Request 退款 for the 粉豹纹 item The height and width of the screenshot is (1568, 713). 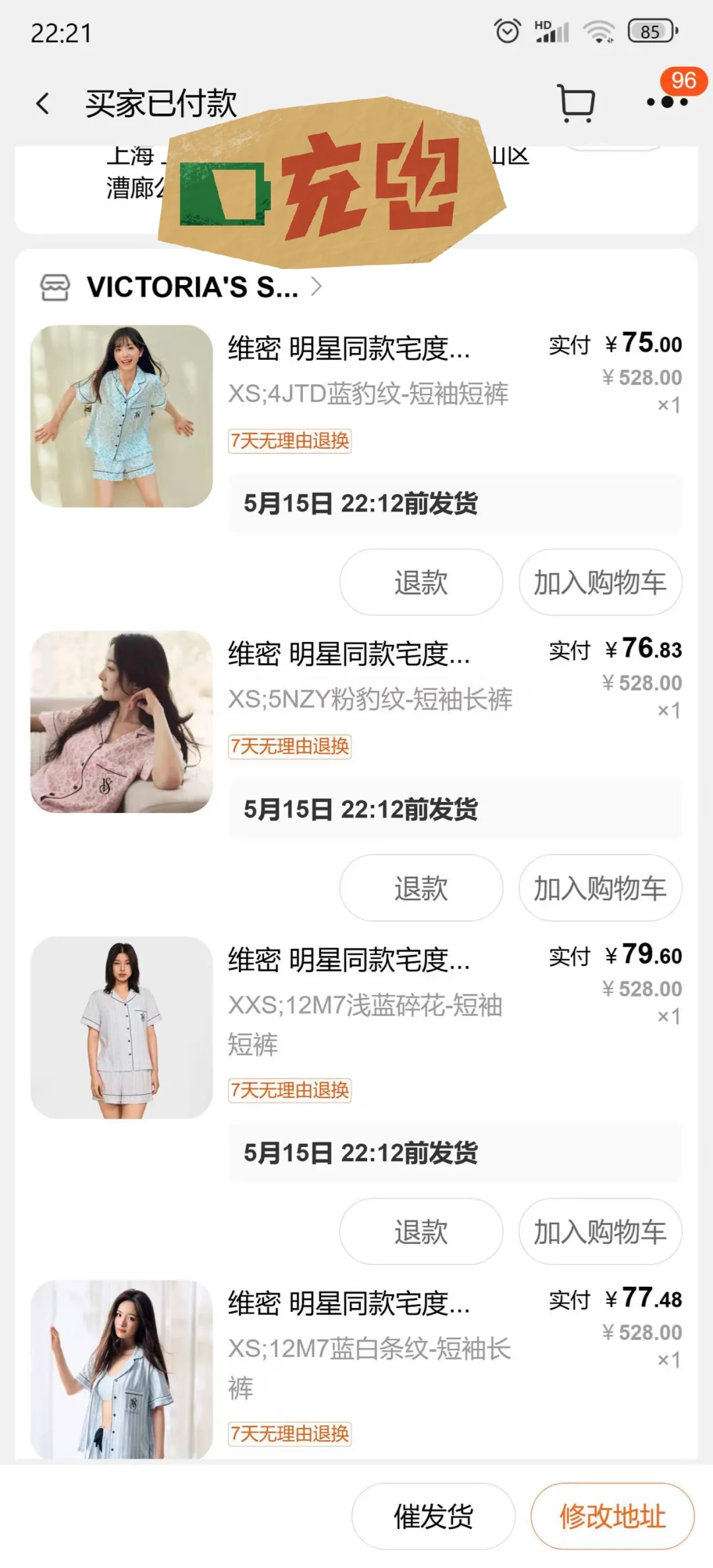[x=421, y=888]
